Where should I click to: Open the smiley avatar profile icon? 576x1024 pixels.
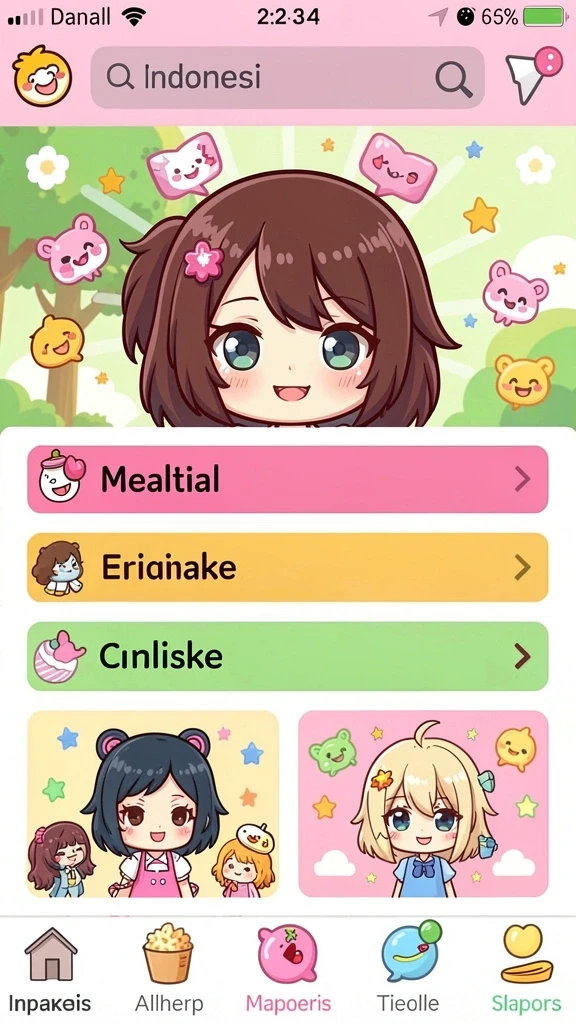click(x=42, y=76)
